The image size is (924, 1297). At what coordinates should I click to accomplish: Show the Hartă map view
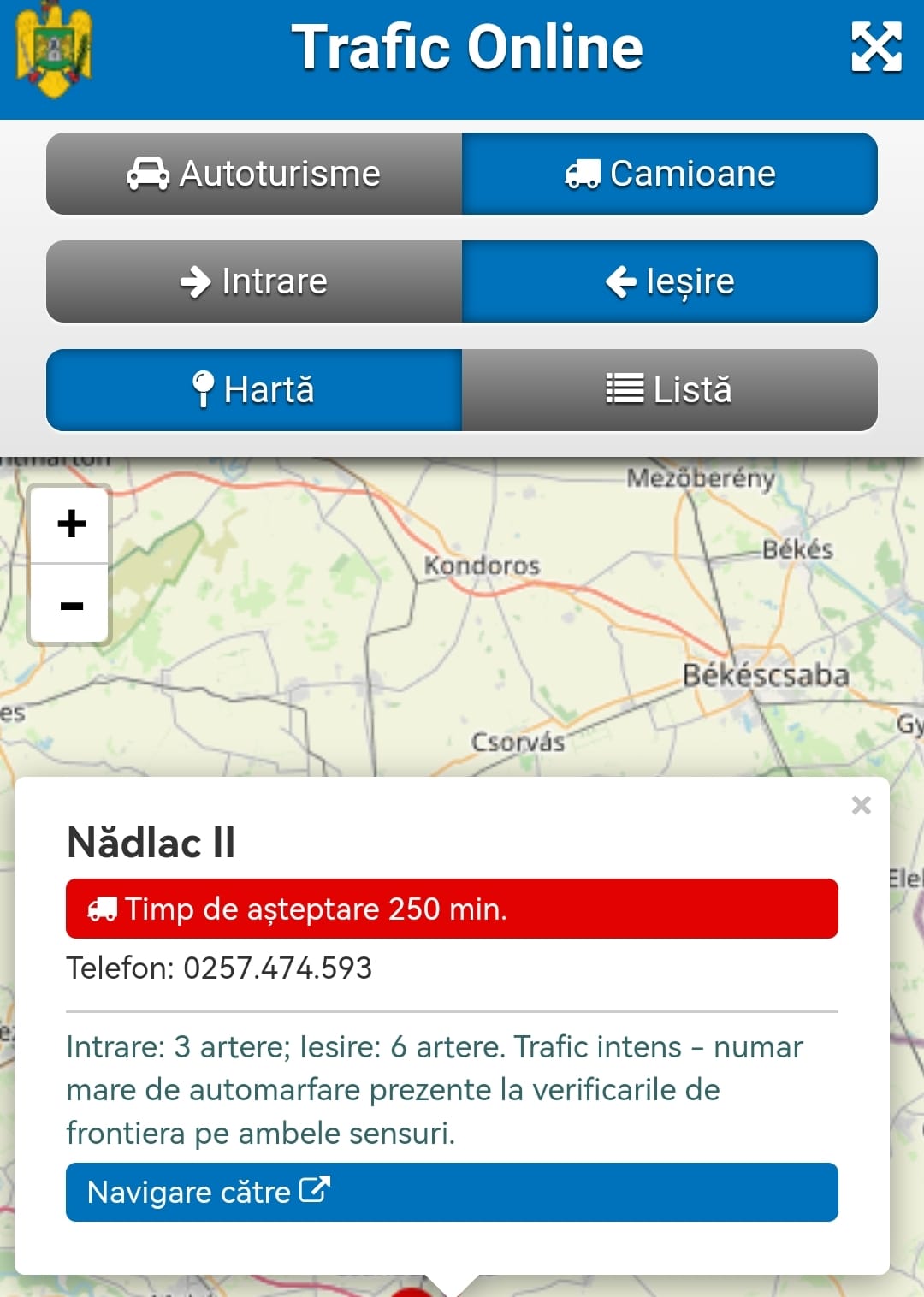click(254, 390)
